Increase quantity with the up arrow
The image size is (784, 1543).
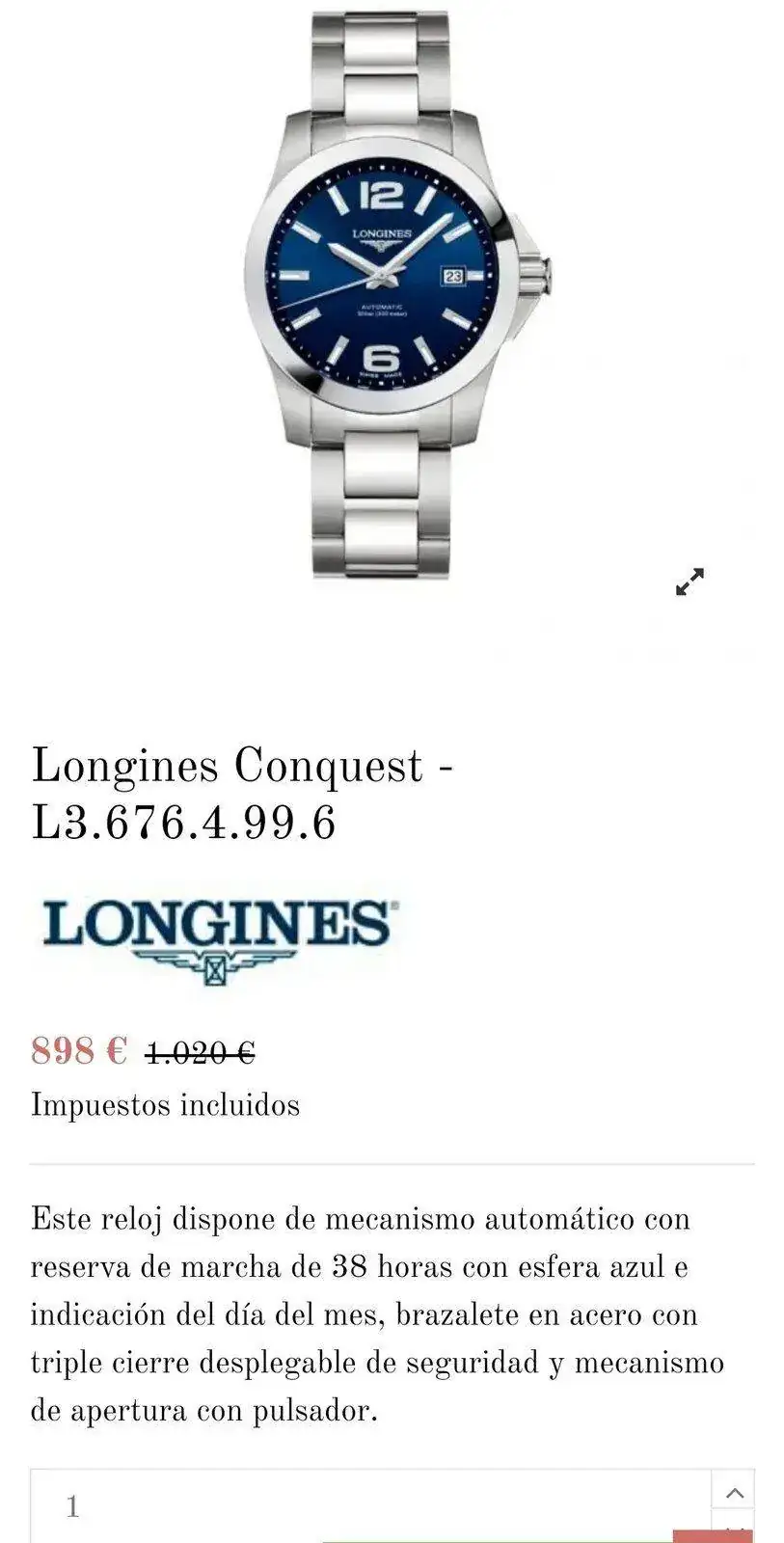733,1492
